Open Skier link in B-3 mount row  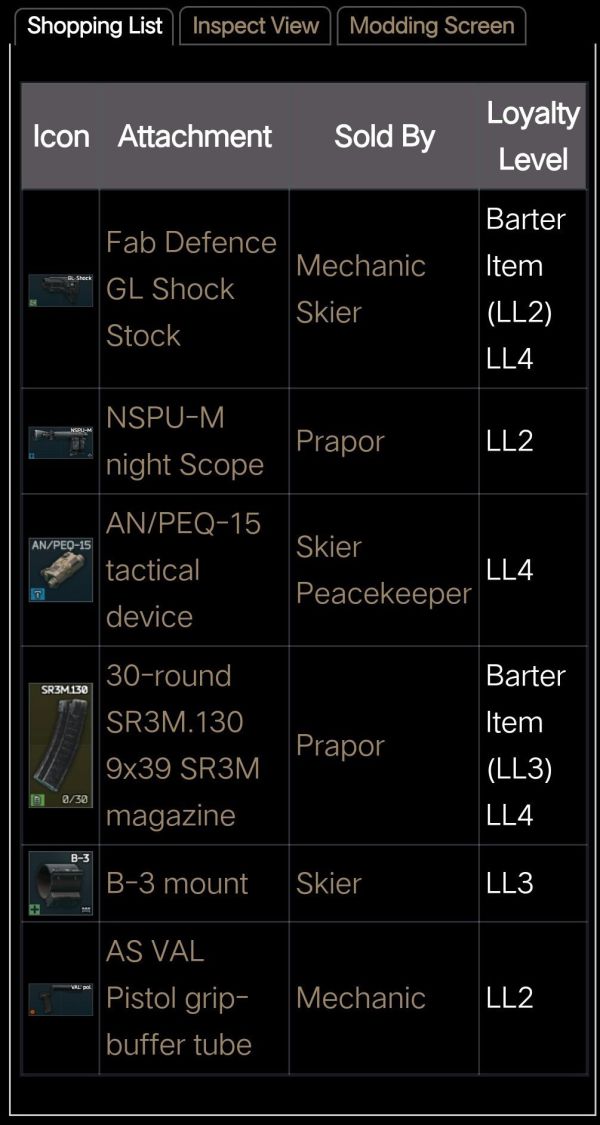(x=329, y=884)
